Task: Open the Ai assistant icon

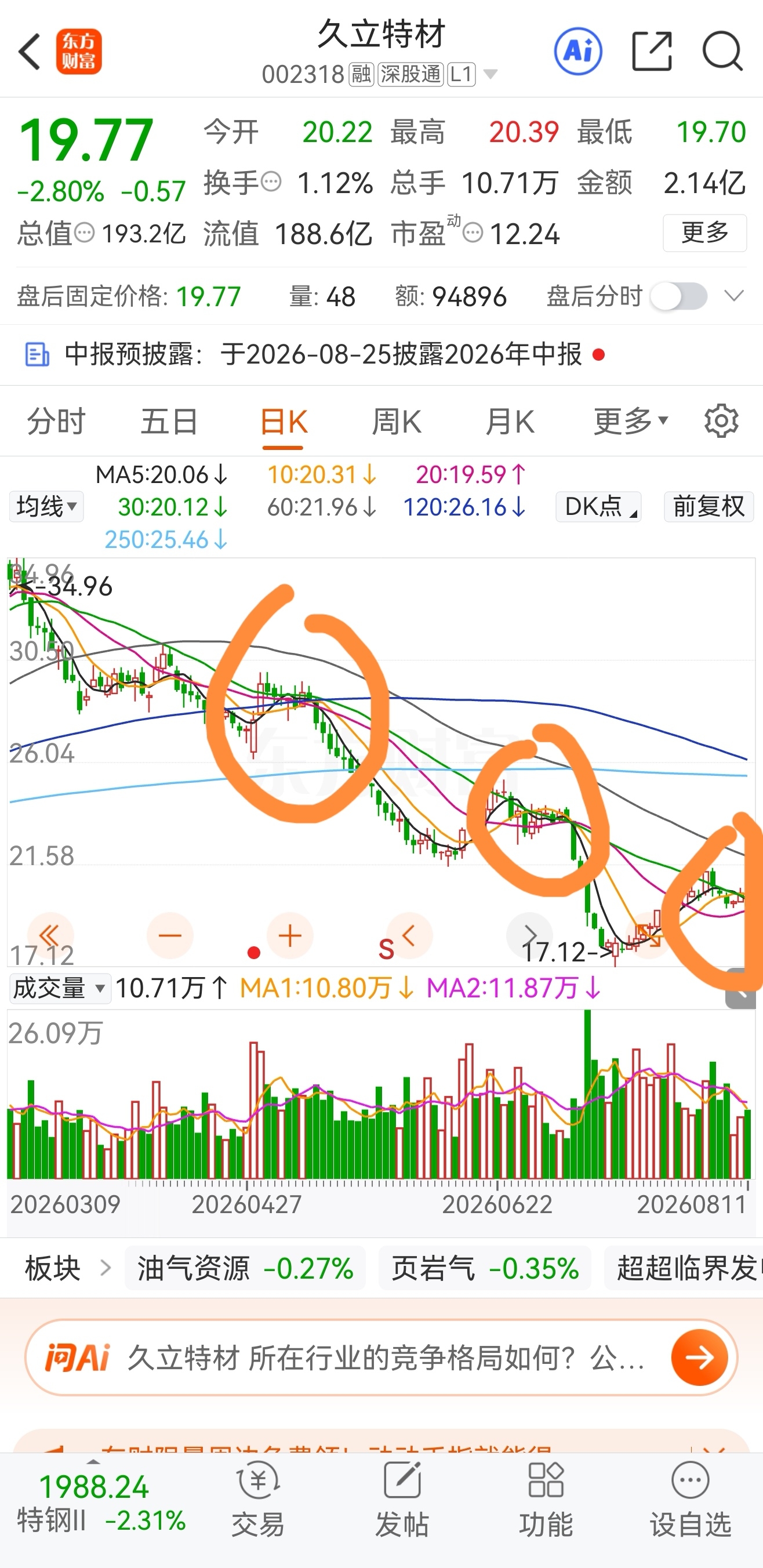Action: [578, 52]
